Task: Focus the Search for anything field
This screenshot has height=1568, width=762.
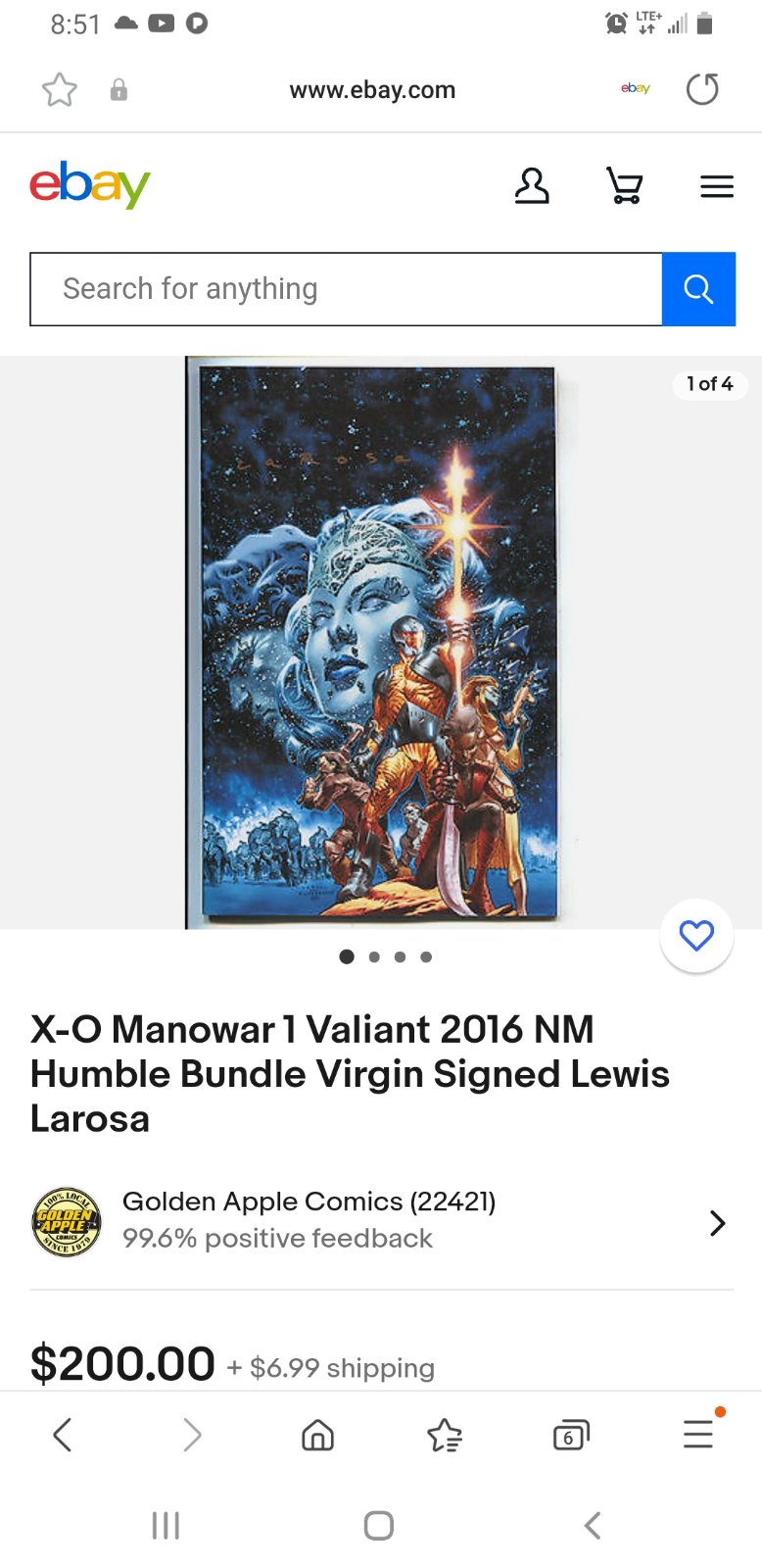Action: click(346, 289)
